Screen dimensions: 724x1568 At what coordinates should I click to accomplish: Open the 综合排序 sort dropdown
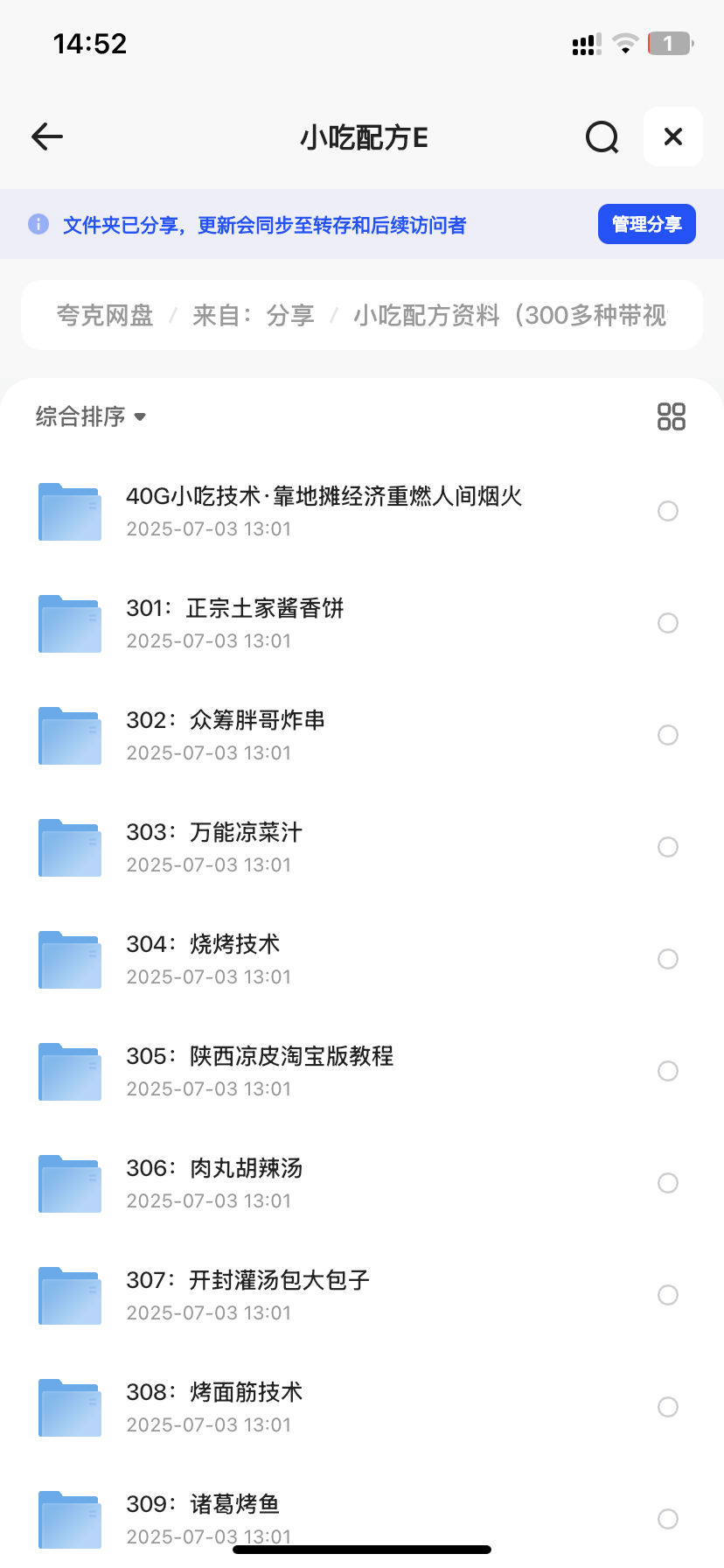click(91, 416)
